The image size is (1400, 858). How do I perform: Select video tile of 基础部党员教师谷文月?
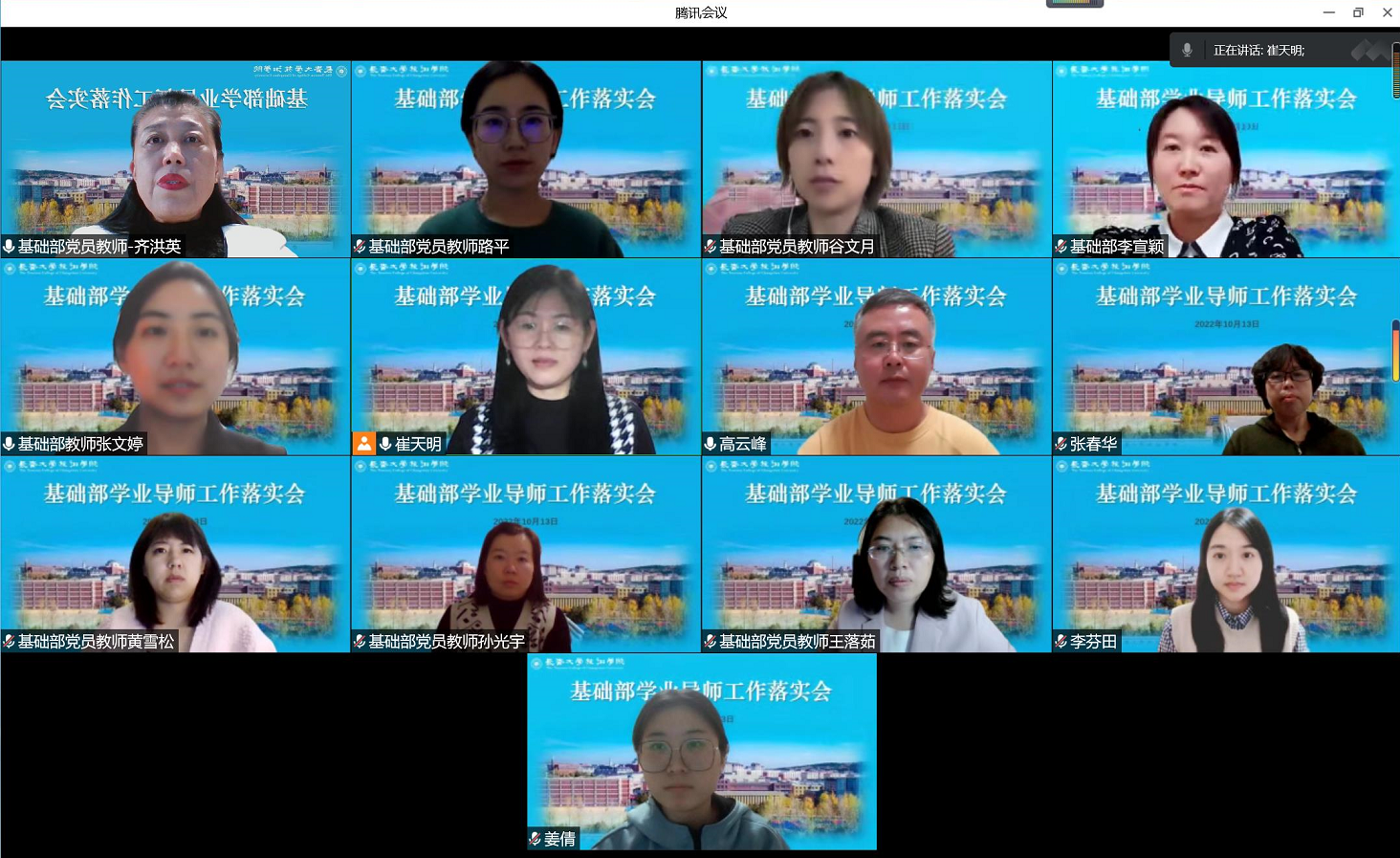(x=877, y=160)
